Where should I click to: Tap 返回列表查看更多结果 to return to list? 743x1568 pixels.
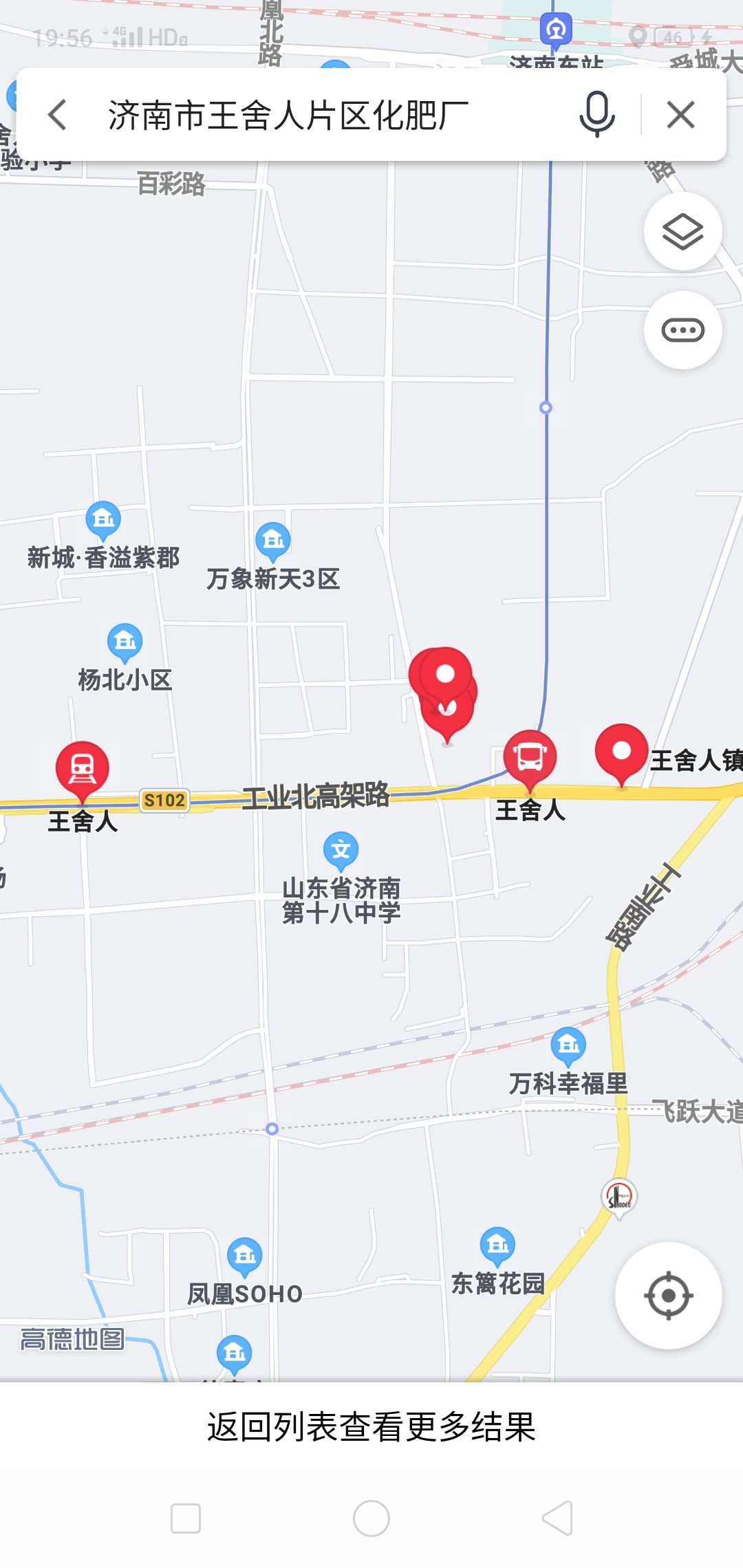click(x=371, y=1427)
